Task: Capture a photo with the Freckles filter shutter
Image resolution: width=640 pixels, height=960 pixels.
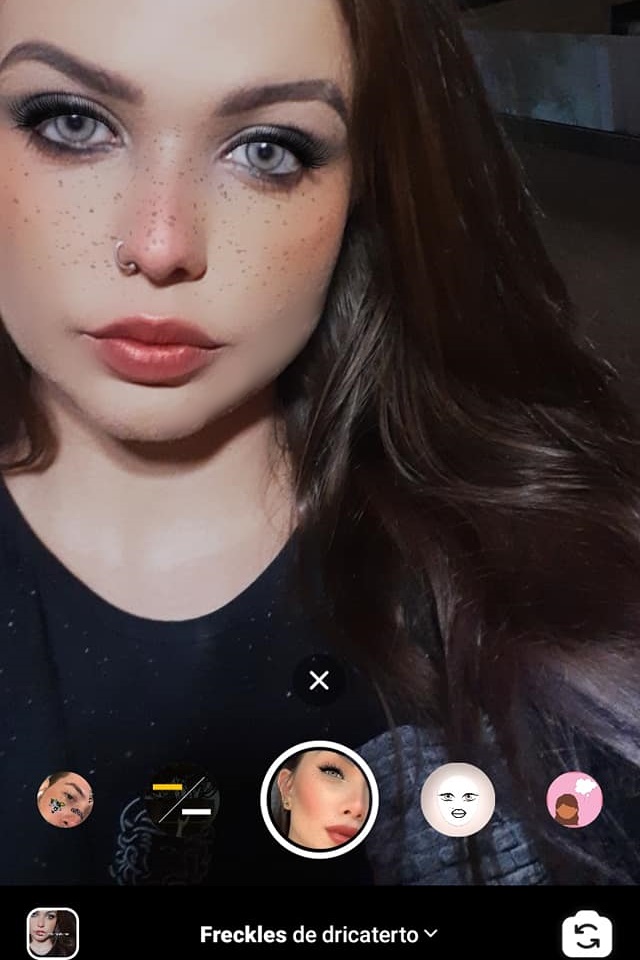Action: point(319,800)
